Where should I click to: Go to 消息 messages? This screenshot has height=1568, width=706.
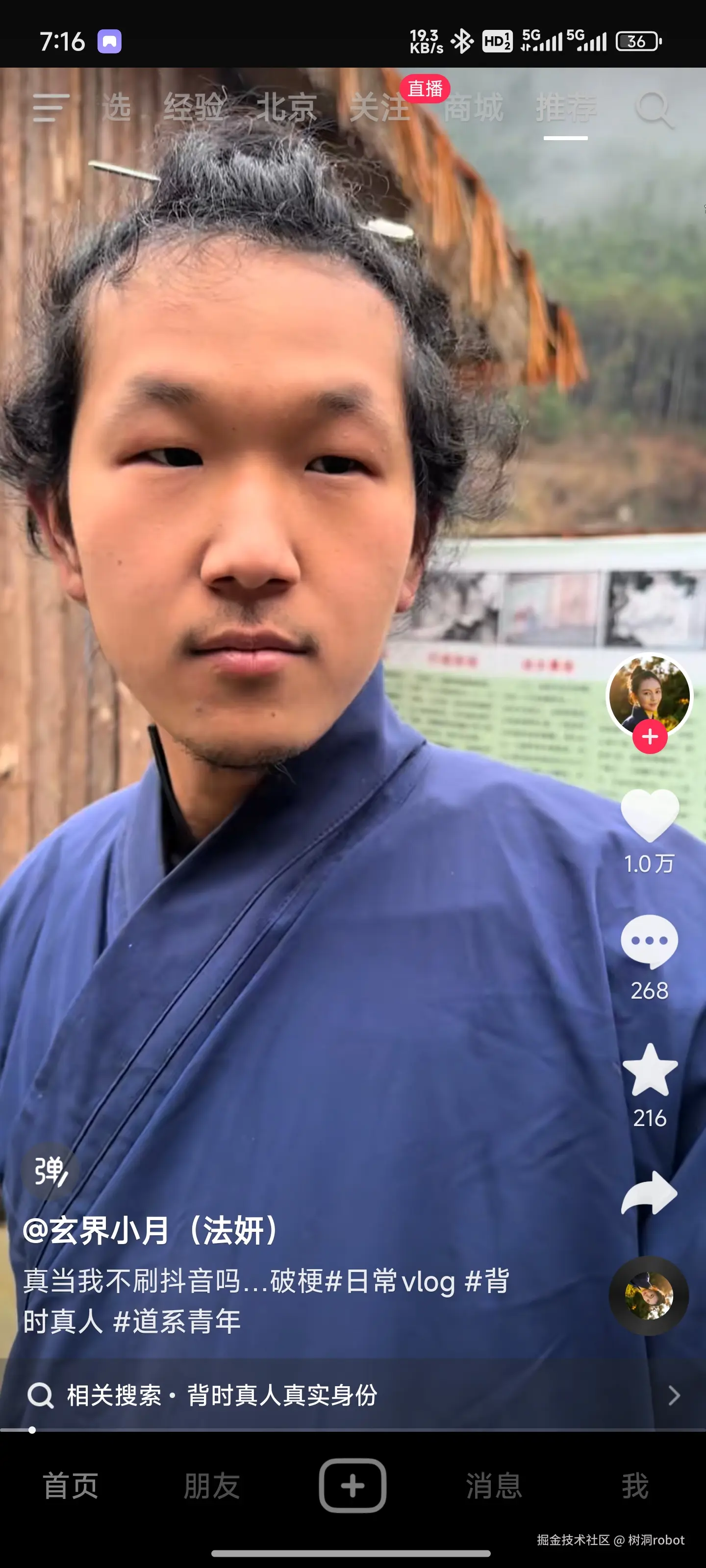tap(494, 1485)
